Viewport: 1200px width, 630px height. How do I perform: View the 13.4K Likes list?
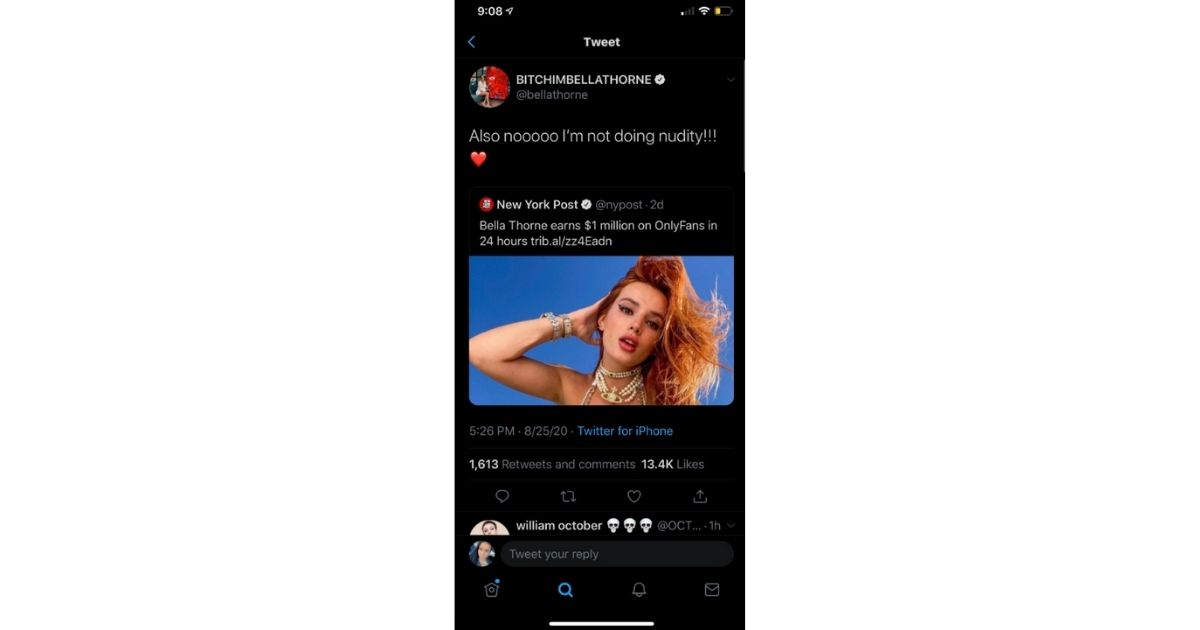pyautogui.click(x=673, y=464)
